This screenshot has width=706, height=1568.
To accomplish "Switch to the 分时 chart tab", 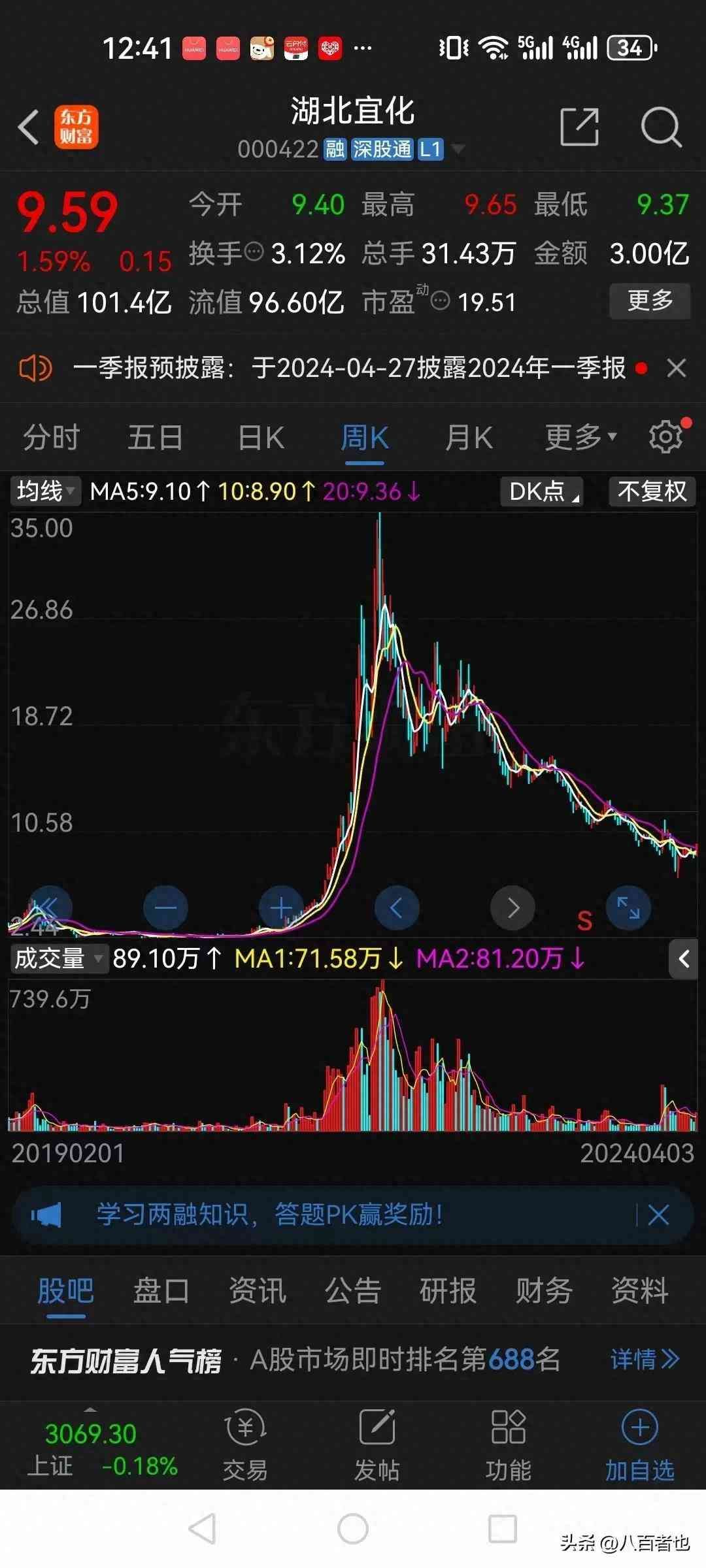I will (51, 437).
